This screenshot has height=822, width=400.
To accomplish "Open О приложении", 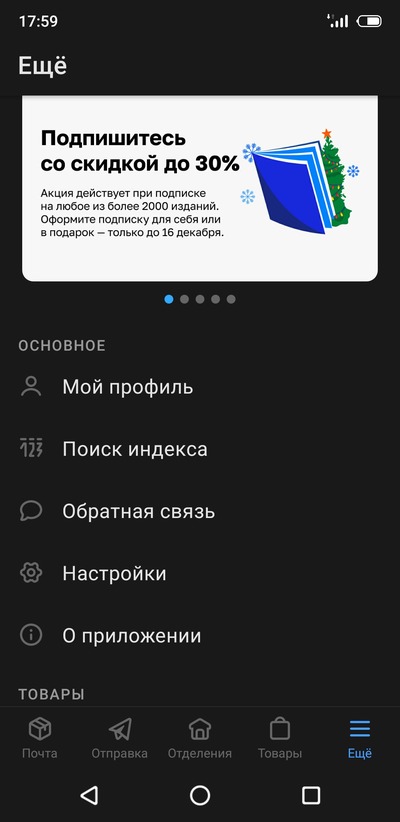I will [x=200, y=635].
